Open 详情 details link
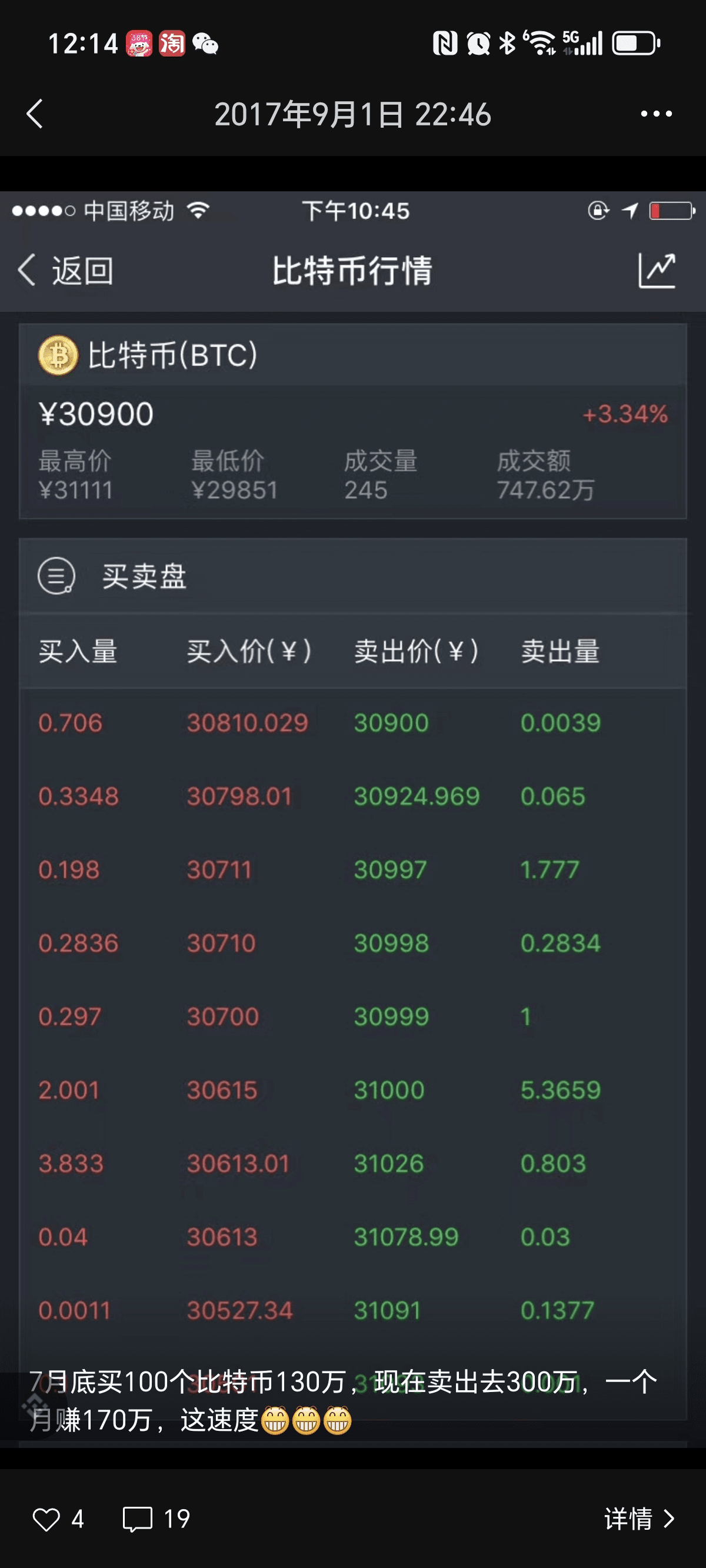 pos(640,1519)
